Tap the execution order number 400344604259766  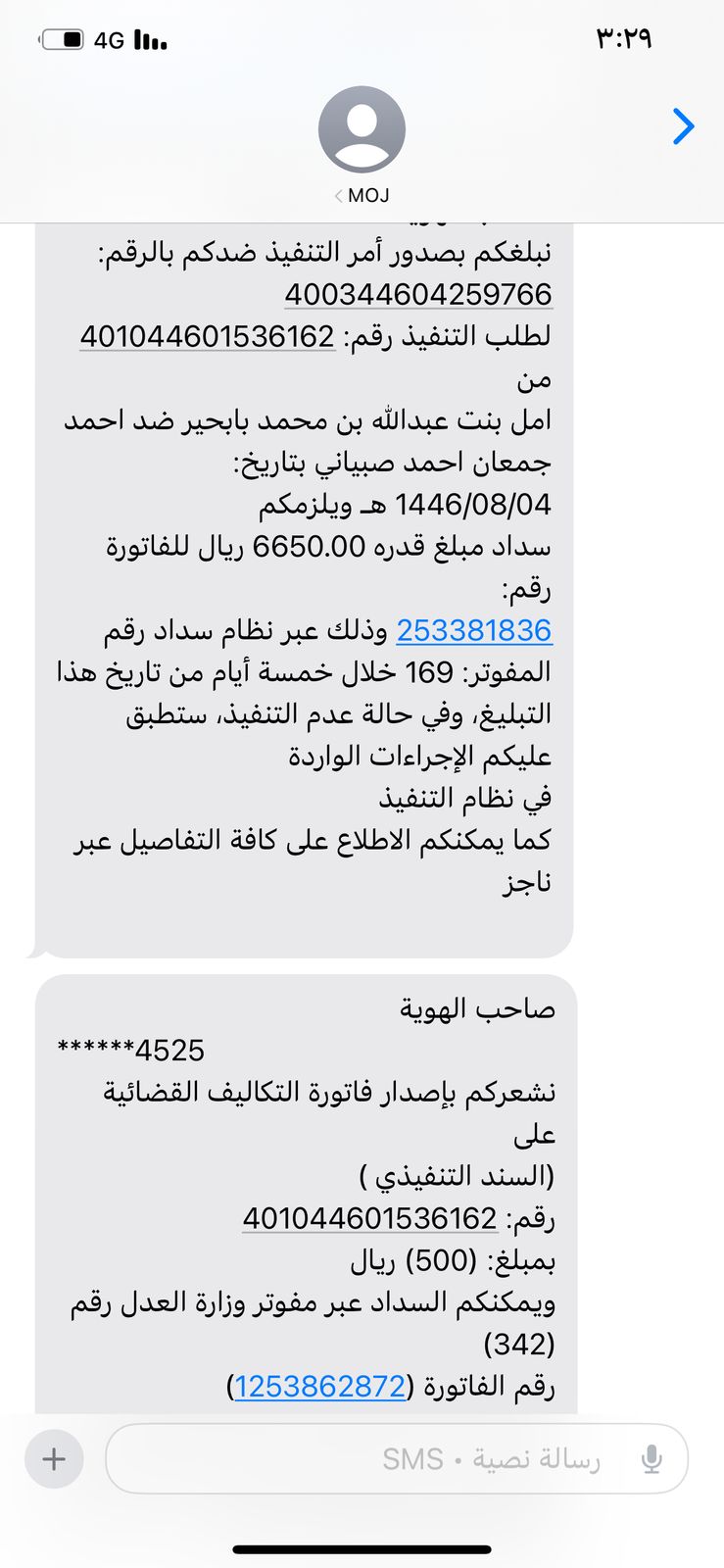click(x=418, y=294)
